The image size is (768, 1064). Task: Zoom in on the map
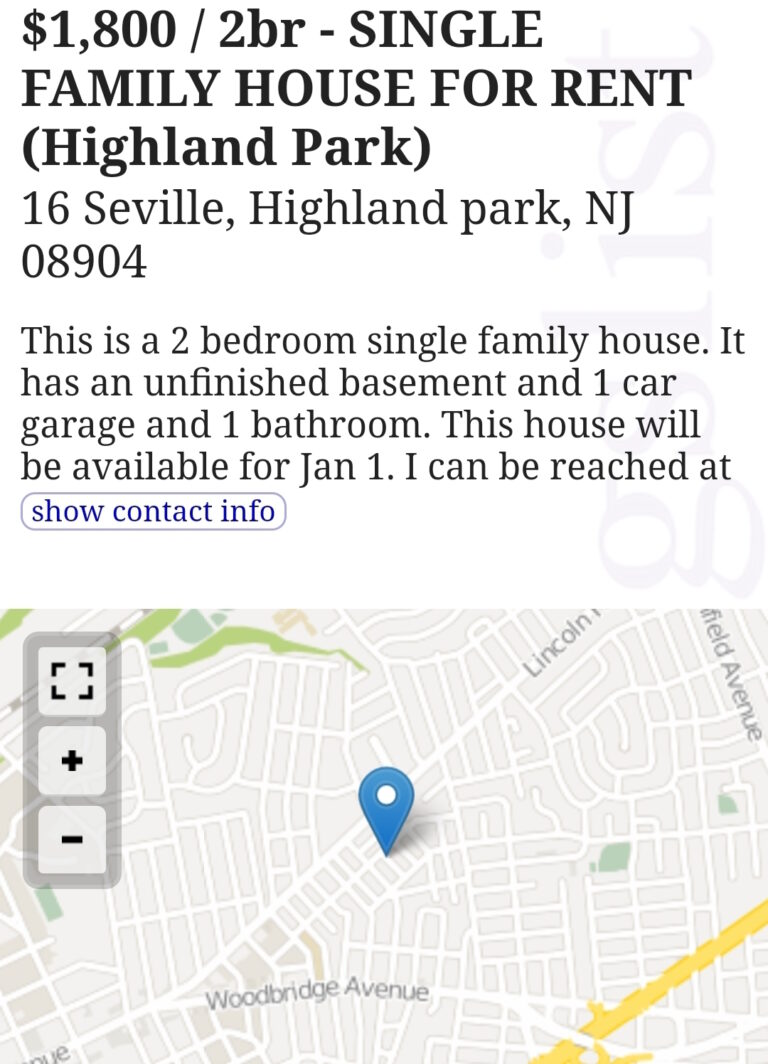click(x=72, y=761)
